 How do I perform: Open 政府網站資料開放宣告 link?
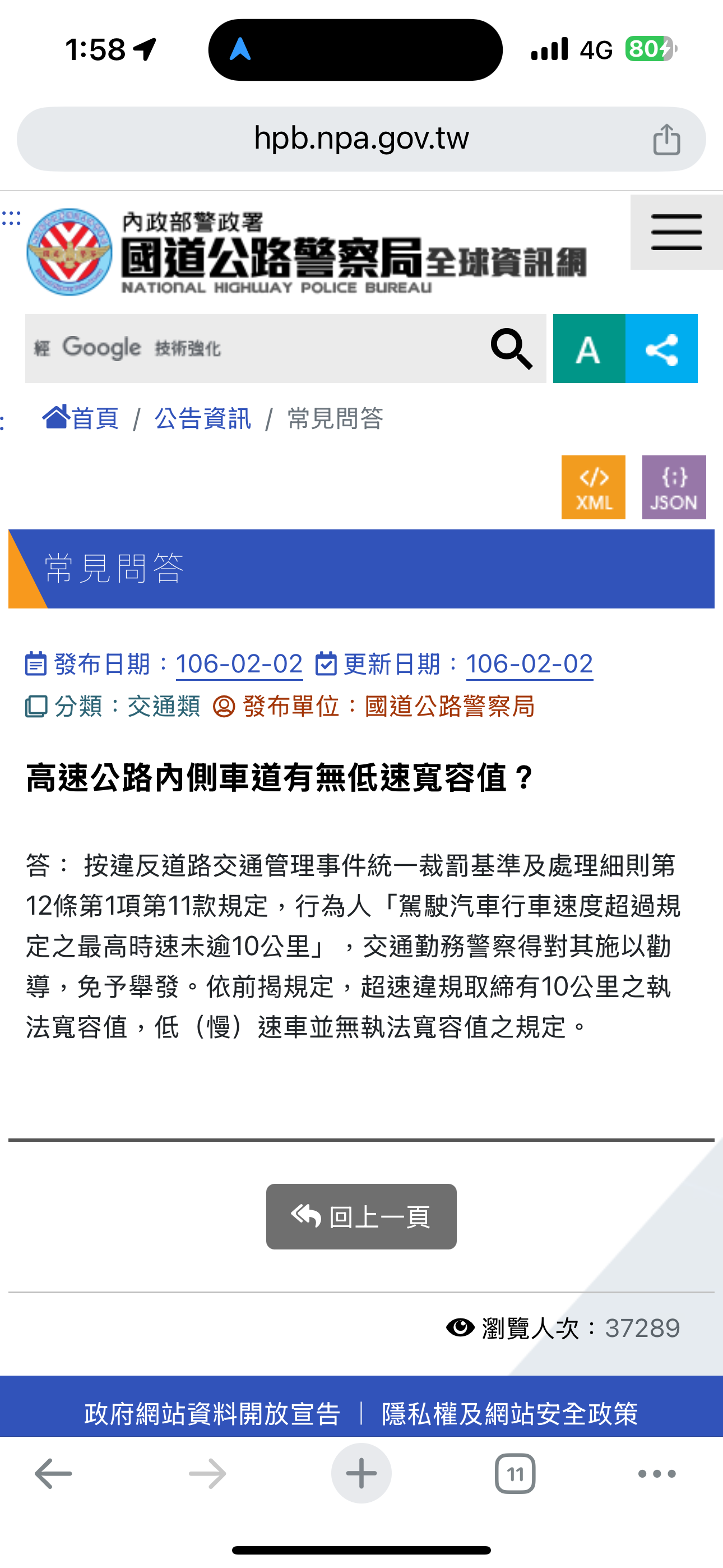pos(212,1413)
